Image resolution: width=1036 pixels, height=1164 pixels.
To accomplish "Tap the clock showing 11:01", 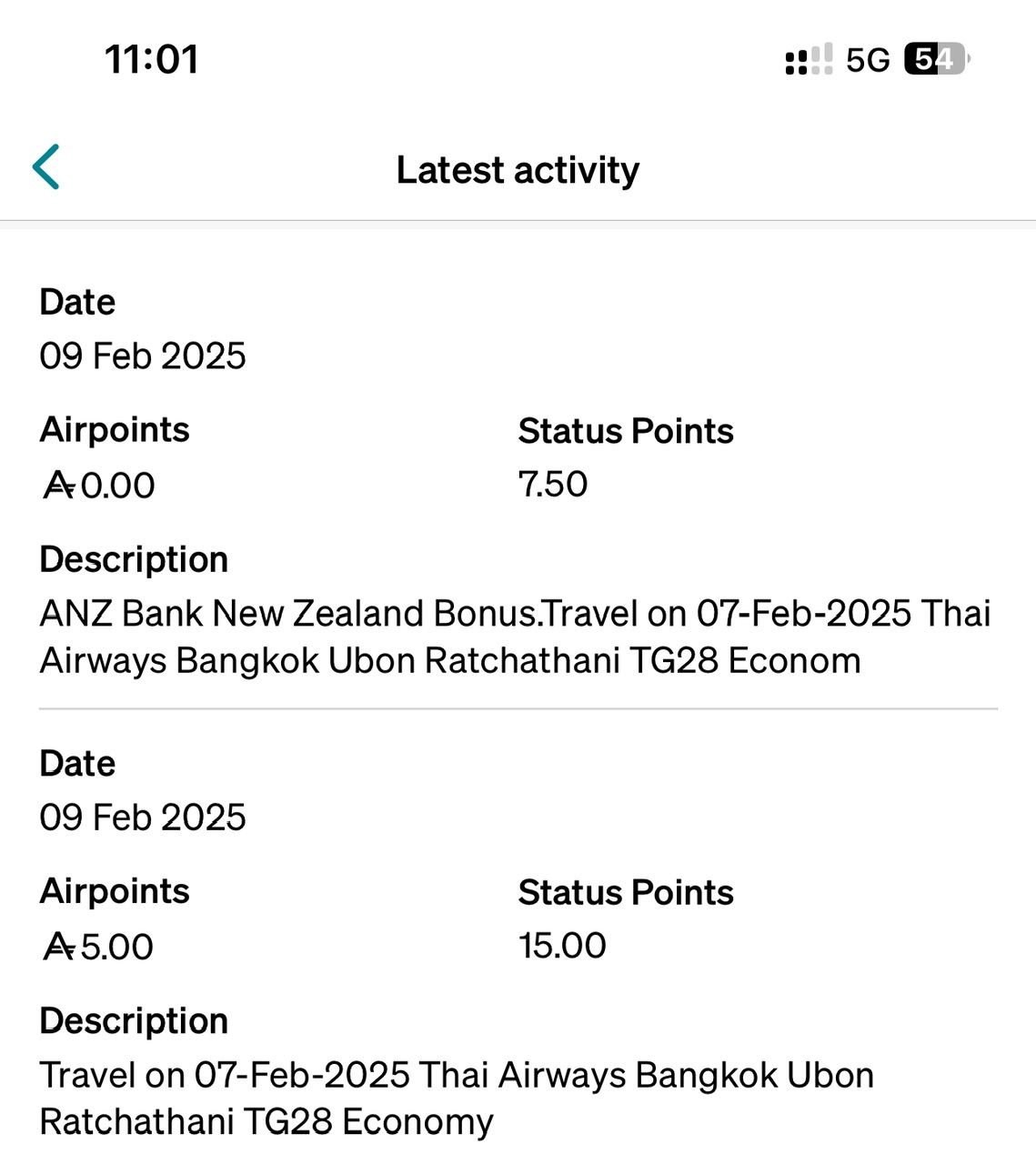I will (152, 58).
